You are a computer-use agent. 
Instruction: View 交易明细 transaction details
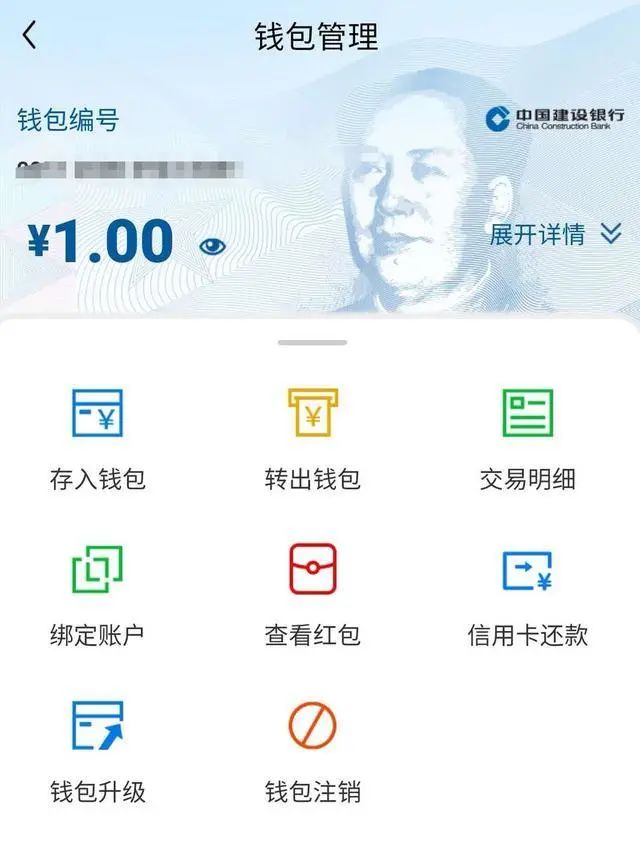tap(527, 438)
